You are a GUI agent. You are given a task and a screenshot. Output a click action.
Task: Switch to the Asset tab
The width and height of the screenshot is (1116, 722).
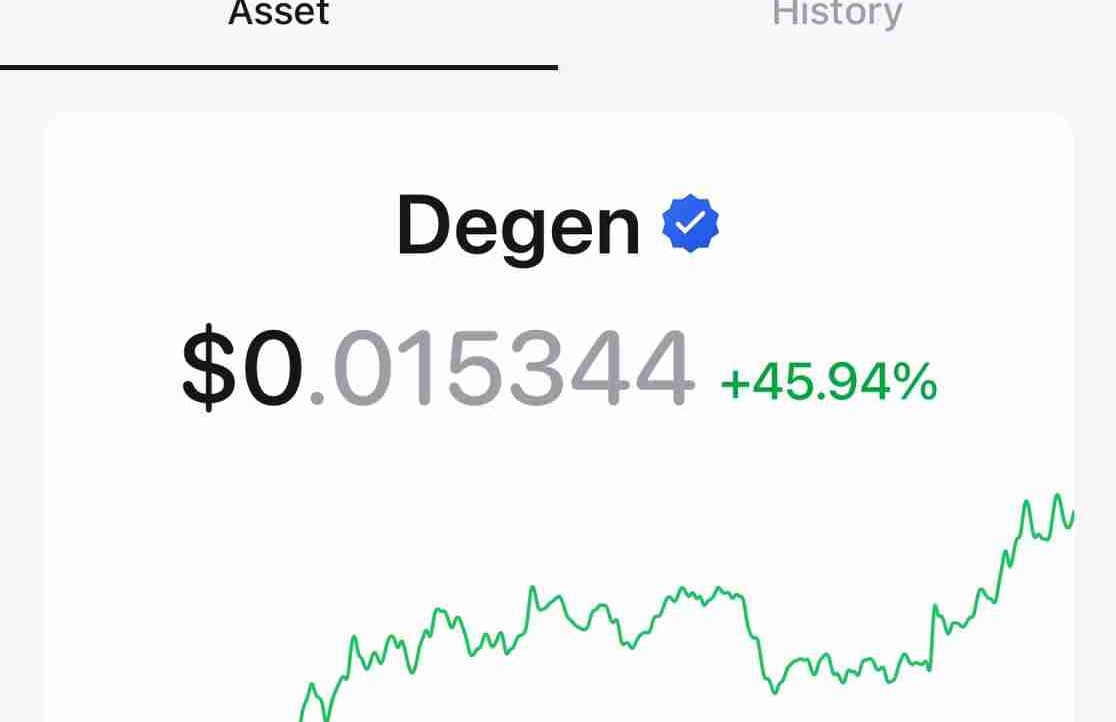pos(279,16)
